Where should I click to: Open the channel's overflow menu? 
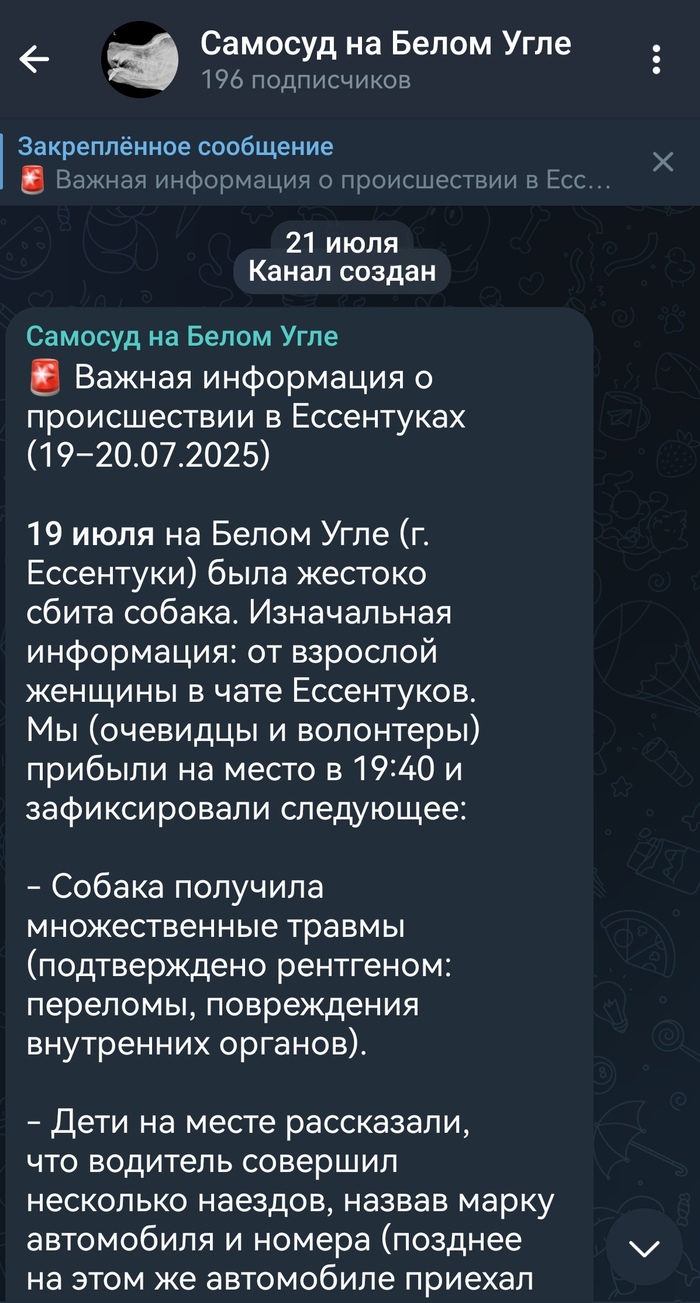click(656, 60)
